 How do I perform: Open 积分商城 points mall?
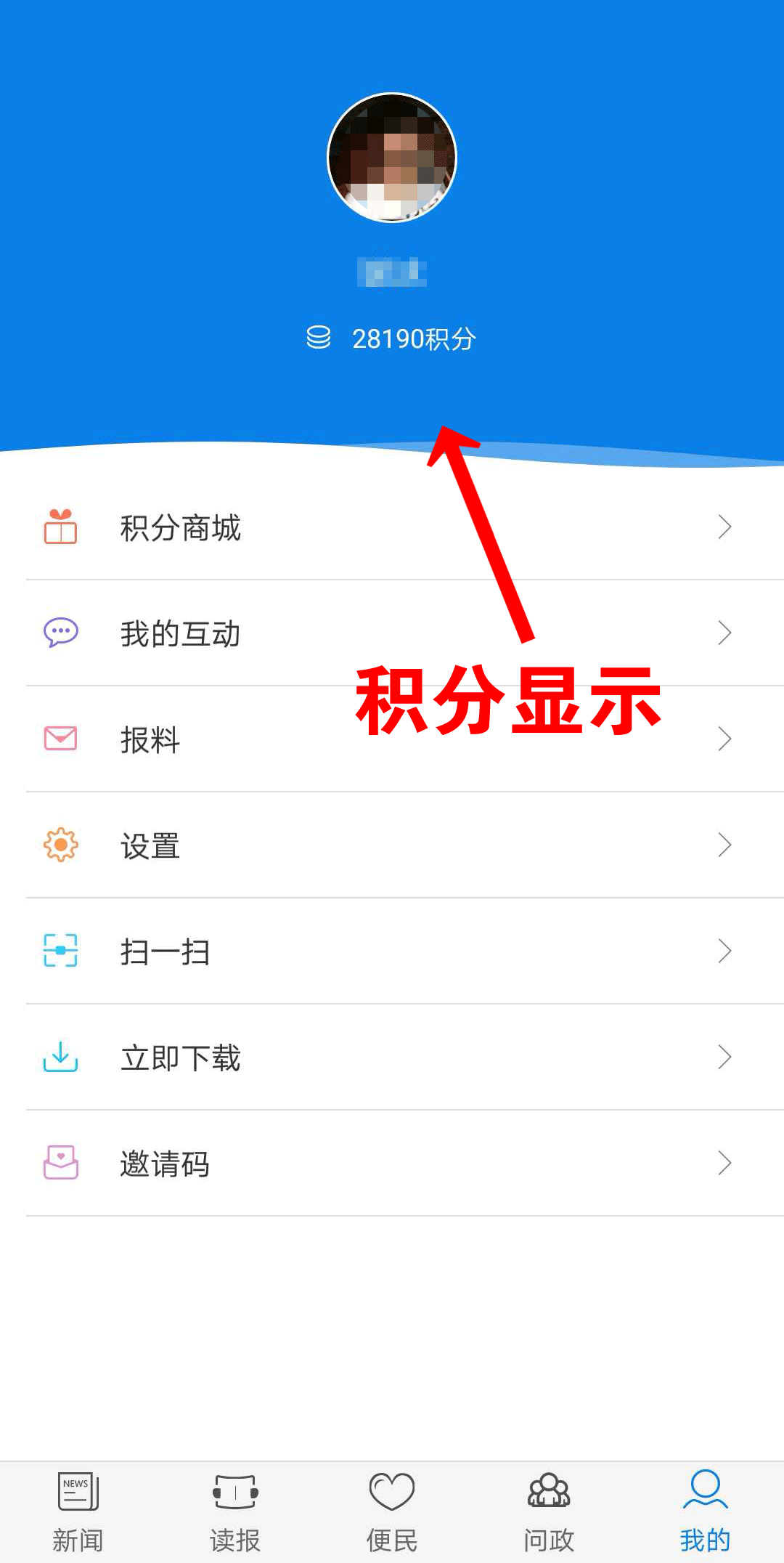pyautogui.click(x=392, y=528)
